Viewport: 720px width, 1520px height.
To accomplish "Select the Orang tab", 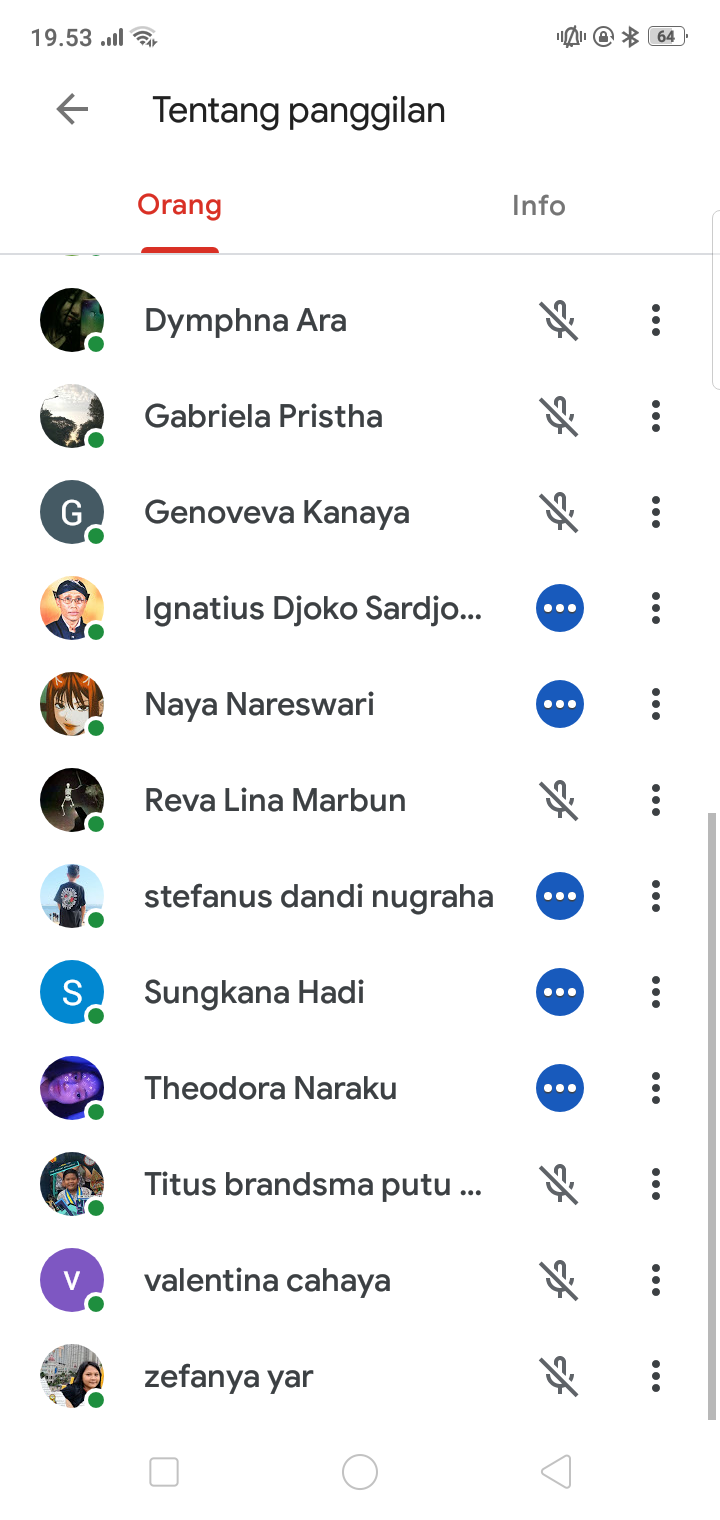I will [x=180, y=206].
